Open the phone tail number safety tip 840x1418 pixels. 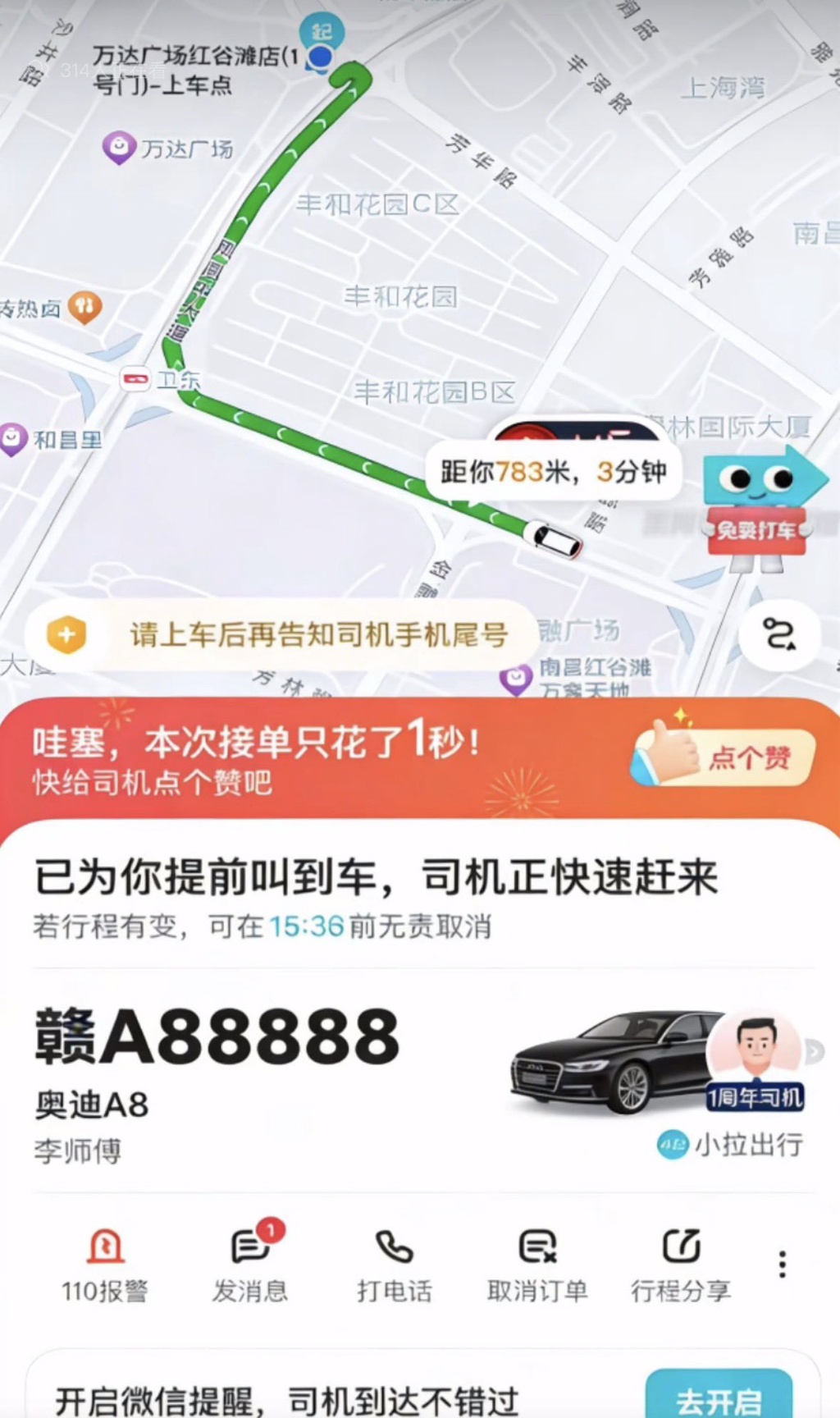(279, 634)
